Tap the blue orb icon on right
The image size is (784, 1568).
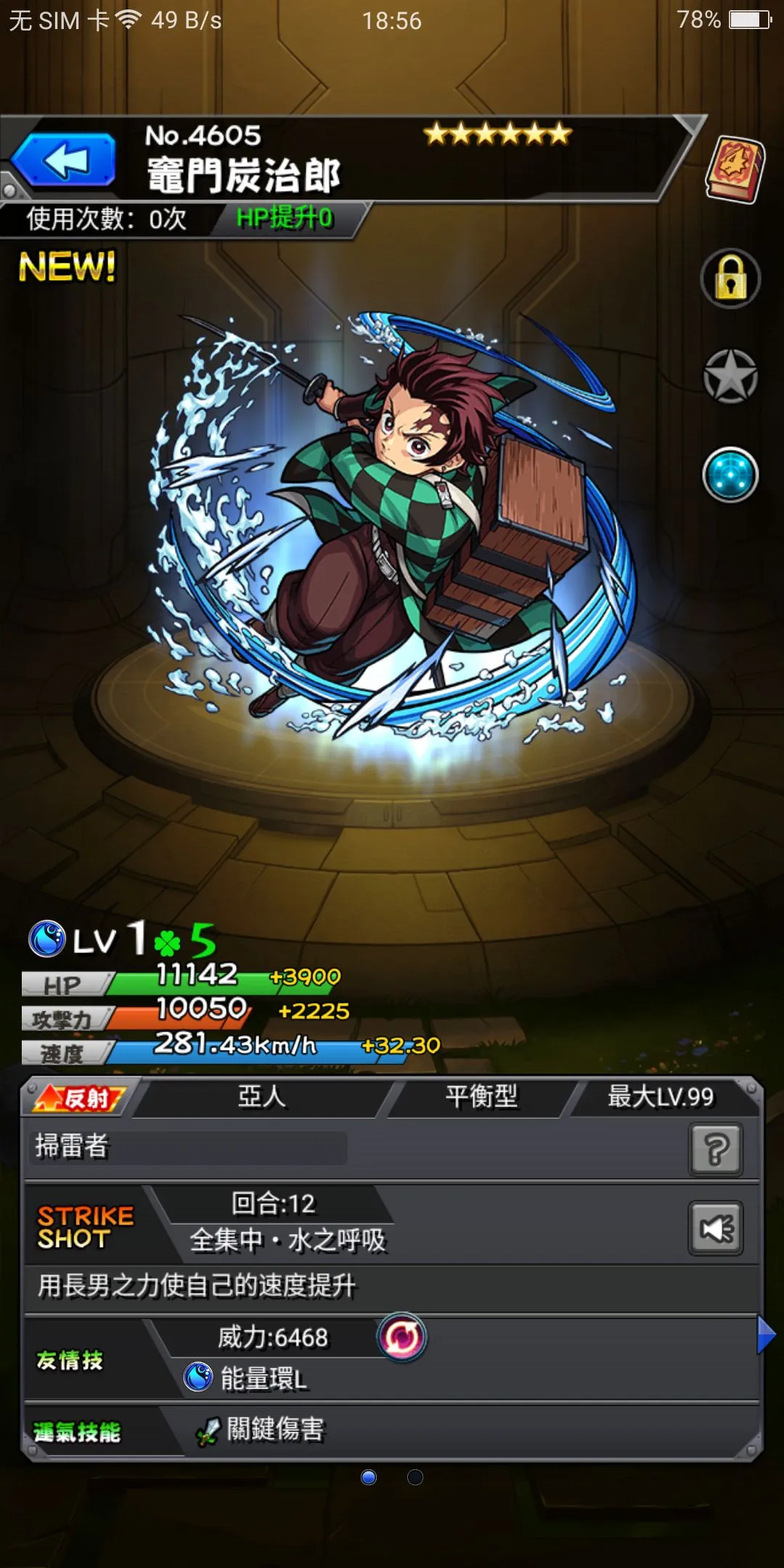pos(730,475)
